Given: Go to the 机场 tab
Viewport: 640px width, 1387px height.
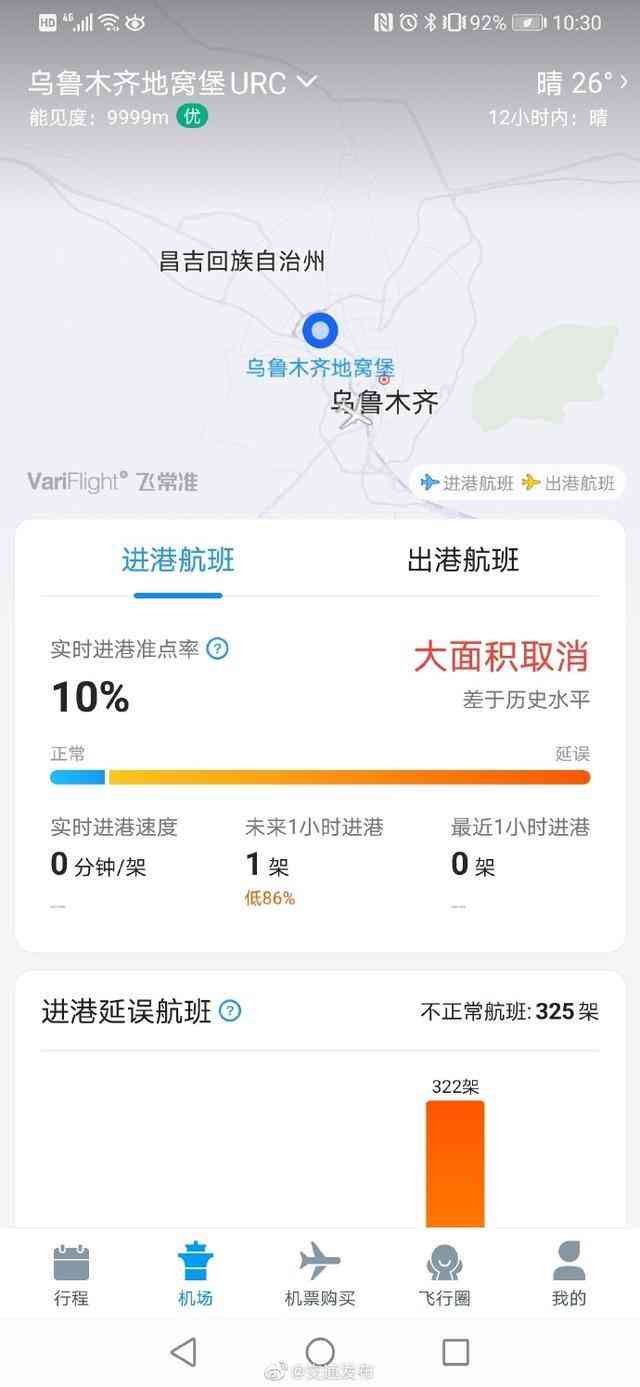Looking at the screenshot, I should click(x=195, y=1273).
